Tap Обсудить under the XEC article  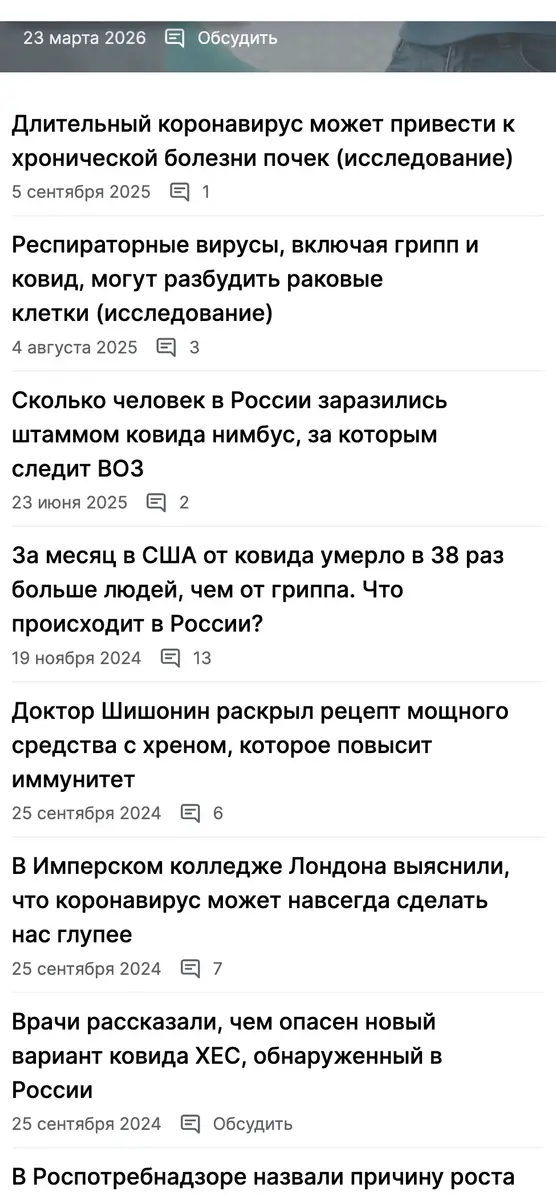237,1124
